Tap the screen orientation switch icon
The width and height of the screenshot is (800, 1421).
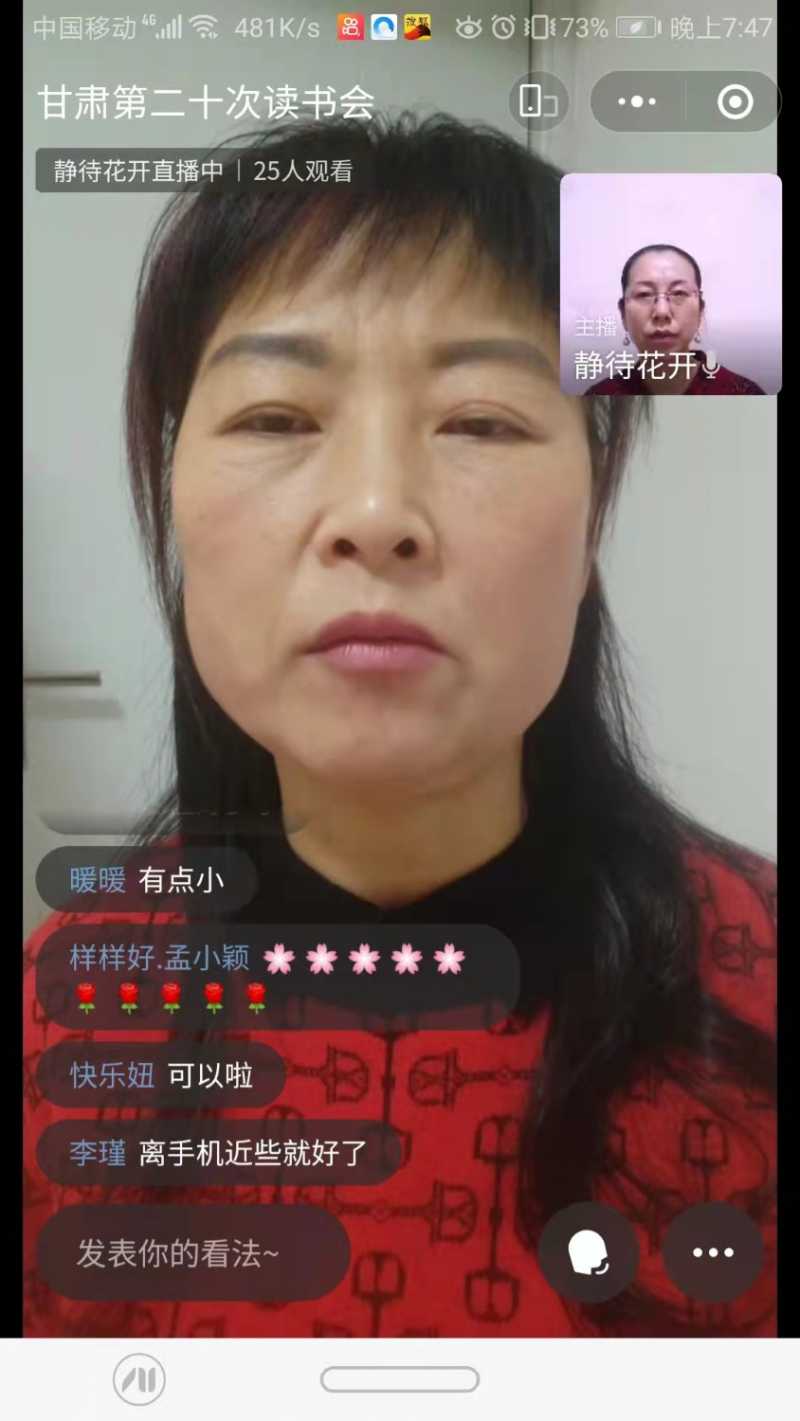coord(538,101)
